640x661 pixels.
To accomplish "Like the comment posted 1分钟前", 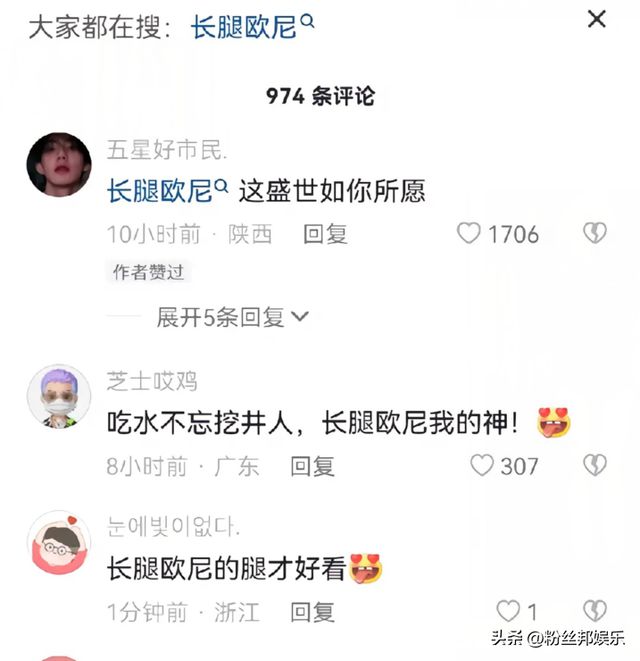I will [509, 611].
